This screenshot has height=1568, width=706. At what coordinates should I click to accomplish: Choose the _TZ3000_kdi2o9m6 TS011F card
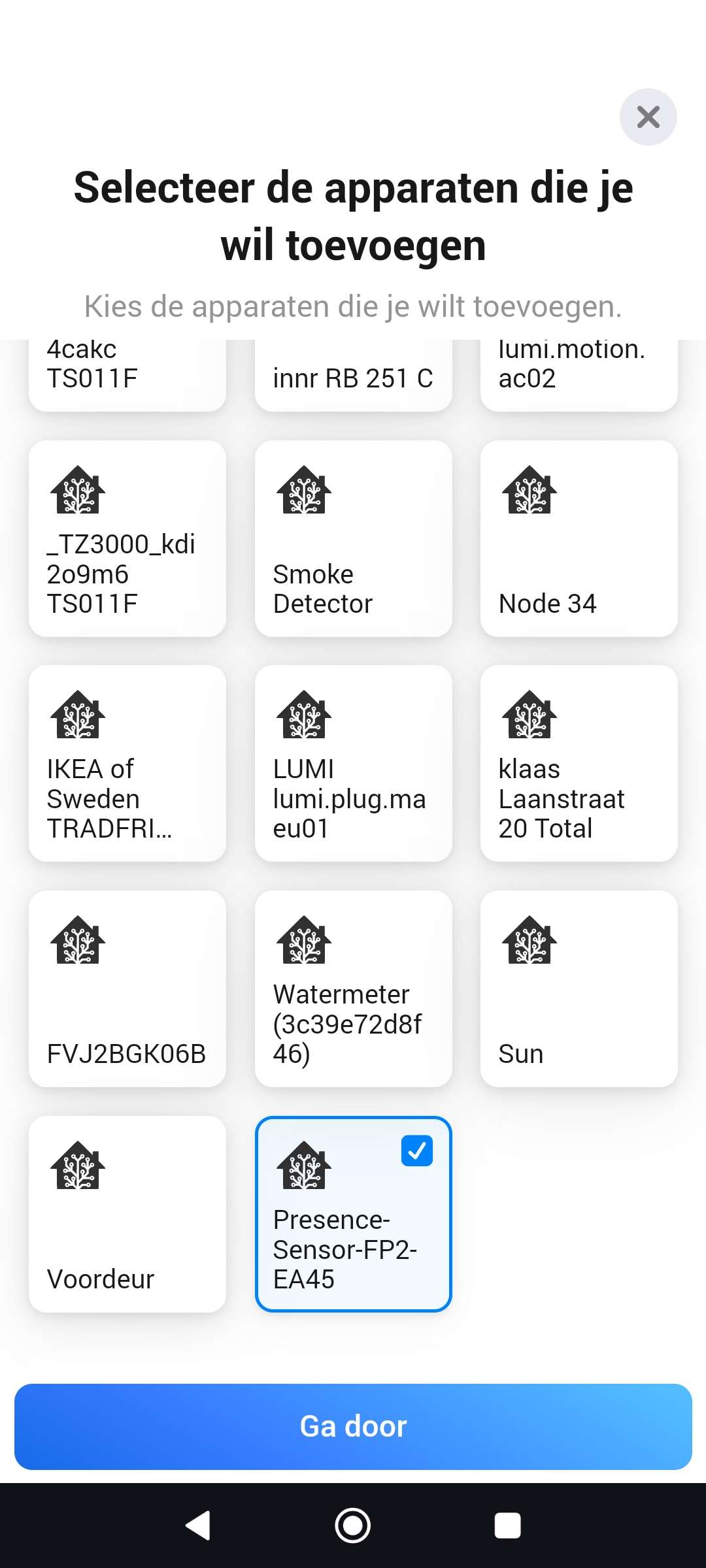pyautogui.click(x=127, y=538)
